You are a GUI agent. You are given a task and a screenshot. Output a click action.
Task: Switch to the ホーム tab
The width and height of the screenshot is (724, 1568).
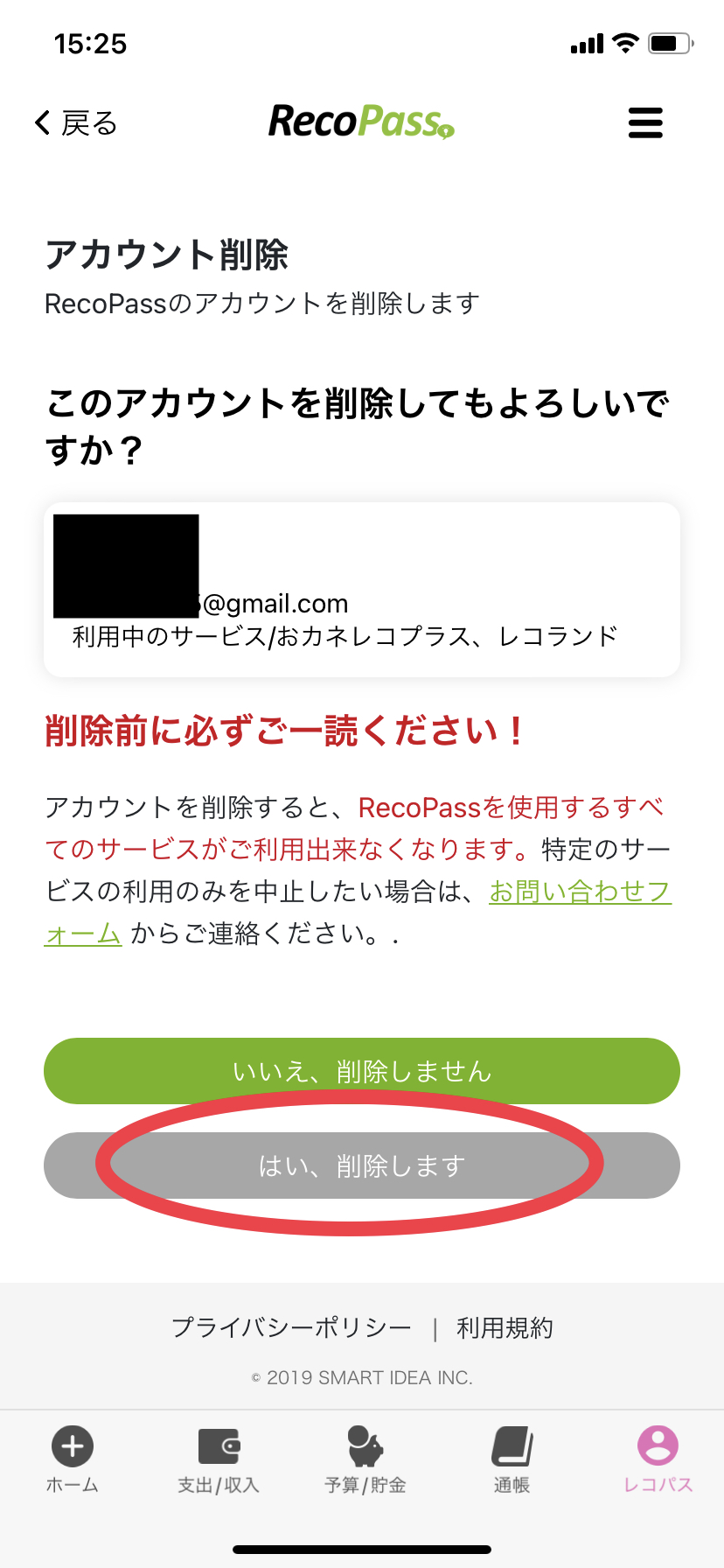point(73,1459)
